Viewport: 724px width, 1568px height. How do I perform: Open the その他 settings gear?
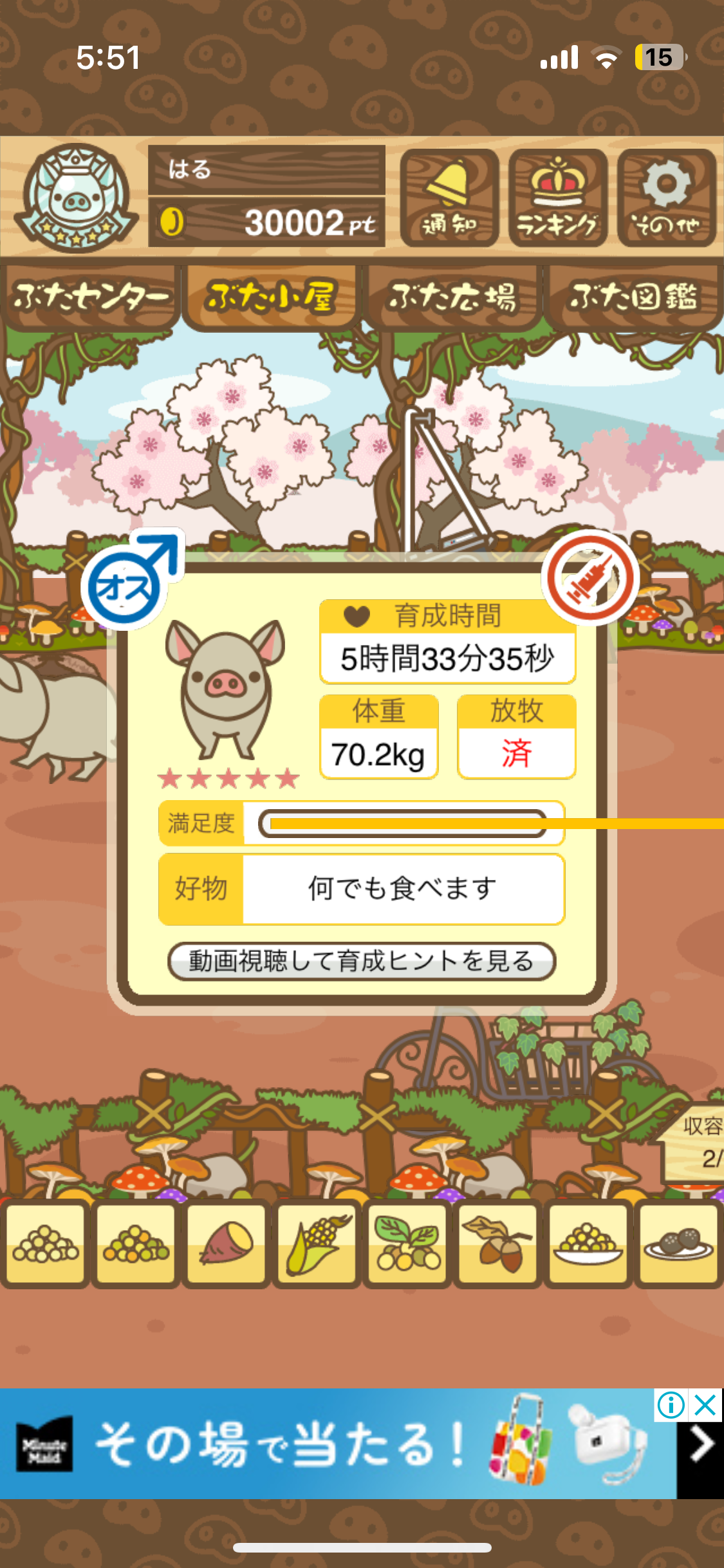tap(666, 198)
